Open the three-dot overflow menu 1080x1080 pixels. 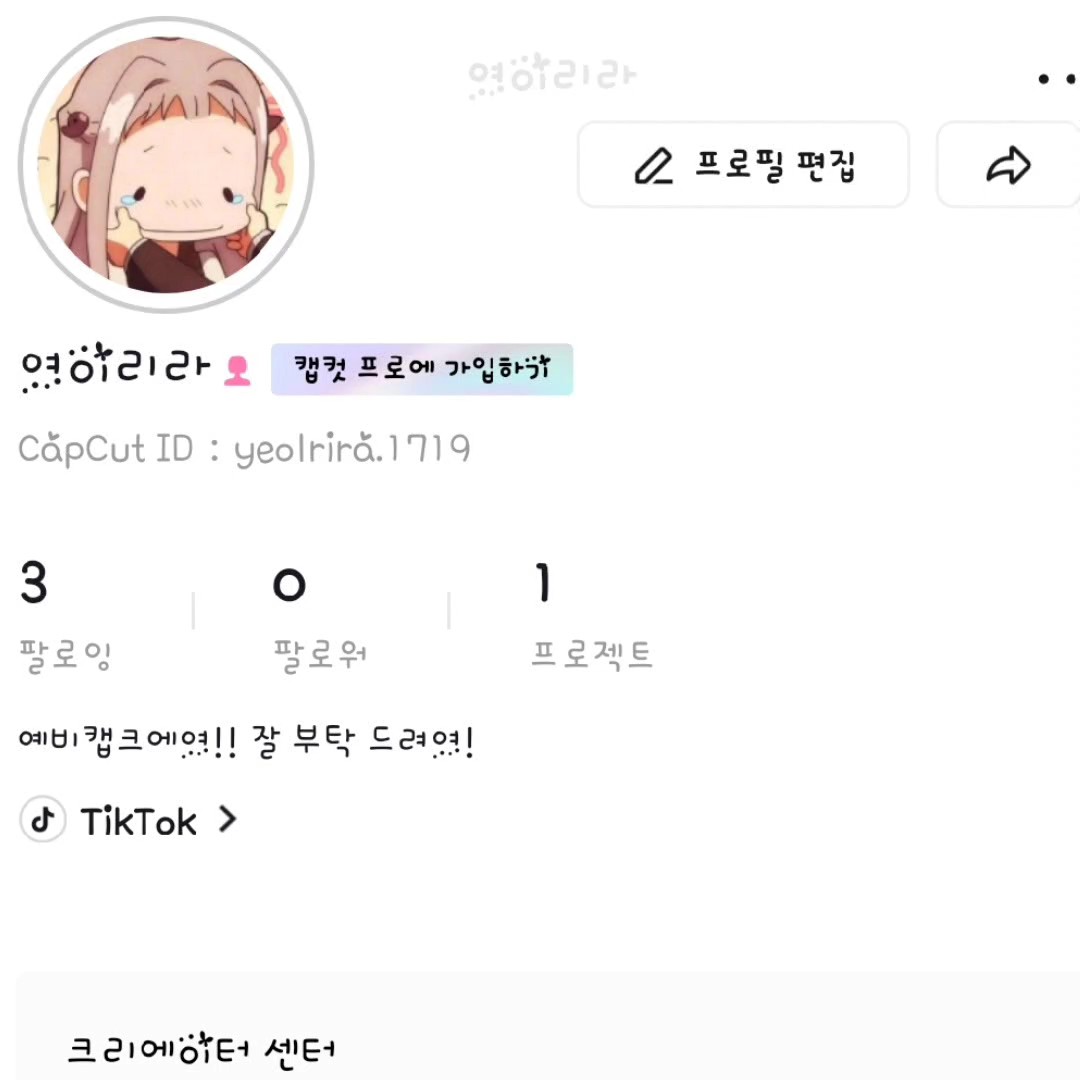point(1057,79)
